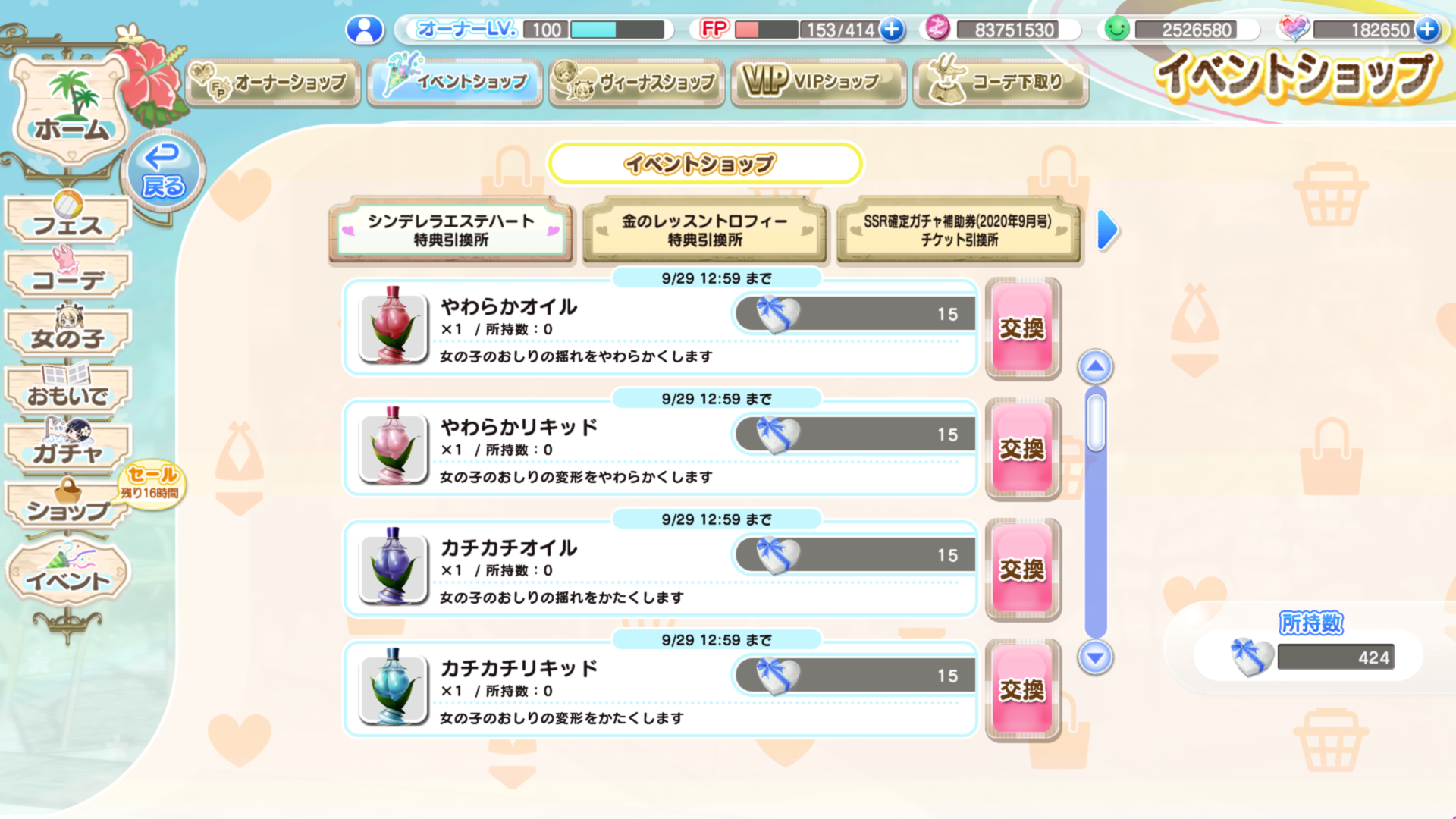
Task: Open the 女の子 menu
Action: tap(67, 335)
